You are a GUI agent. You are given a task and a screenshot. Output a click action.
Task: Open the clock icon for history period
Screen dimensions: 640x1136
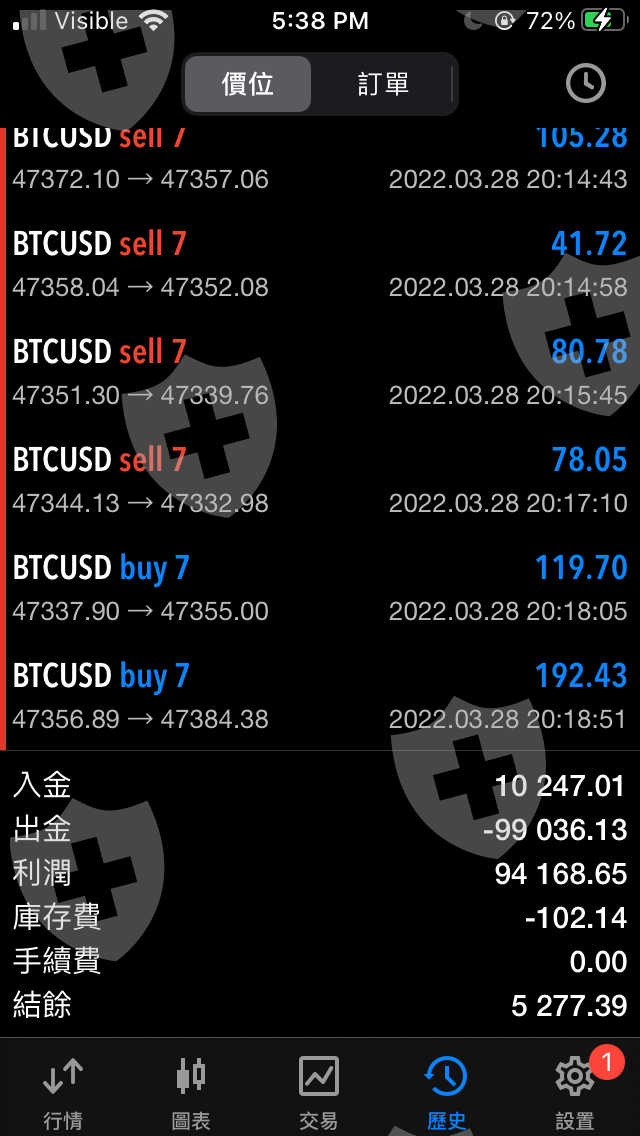pos(586,84)
